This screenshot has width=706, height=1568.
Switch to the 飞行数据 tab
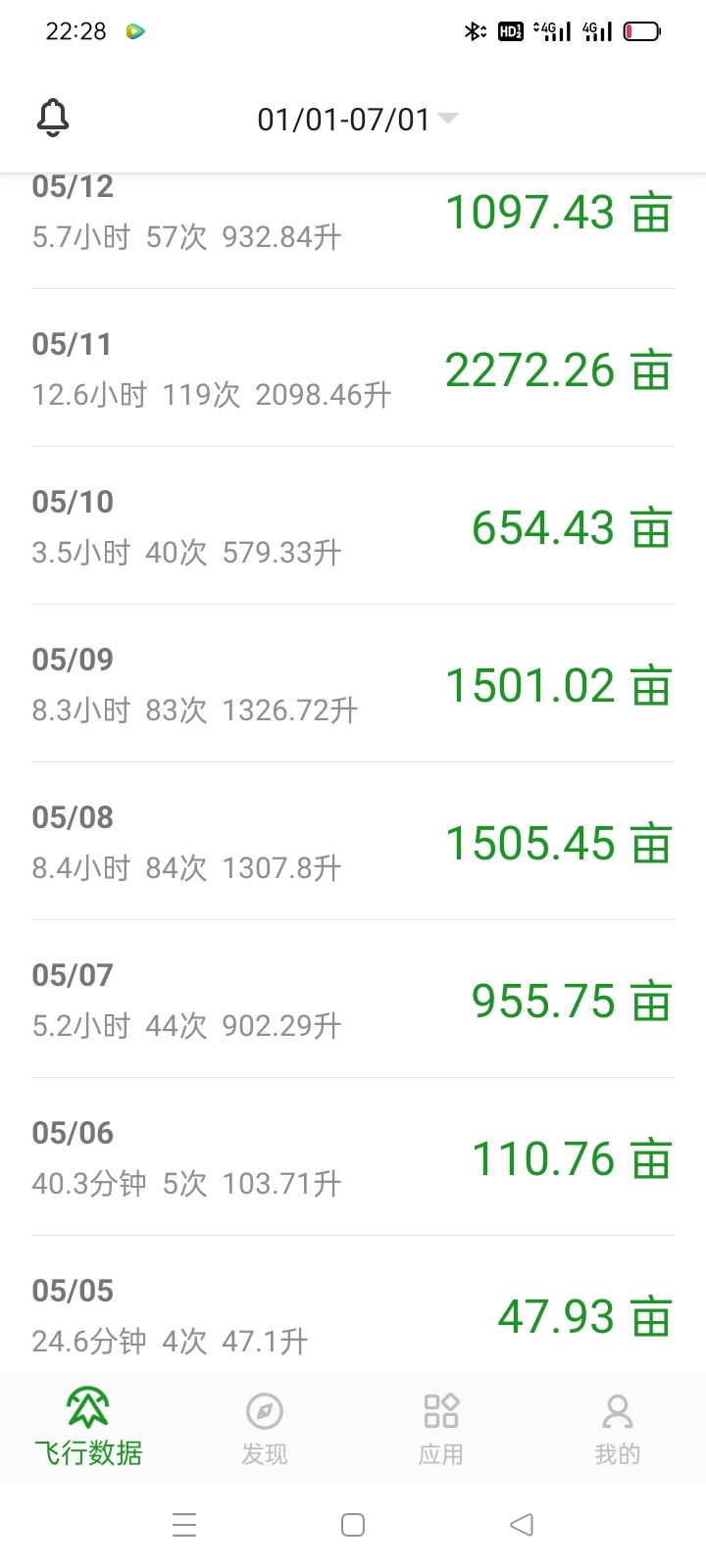tap(88, 1427)
